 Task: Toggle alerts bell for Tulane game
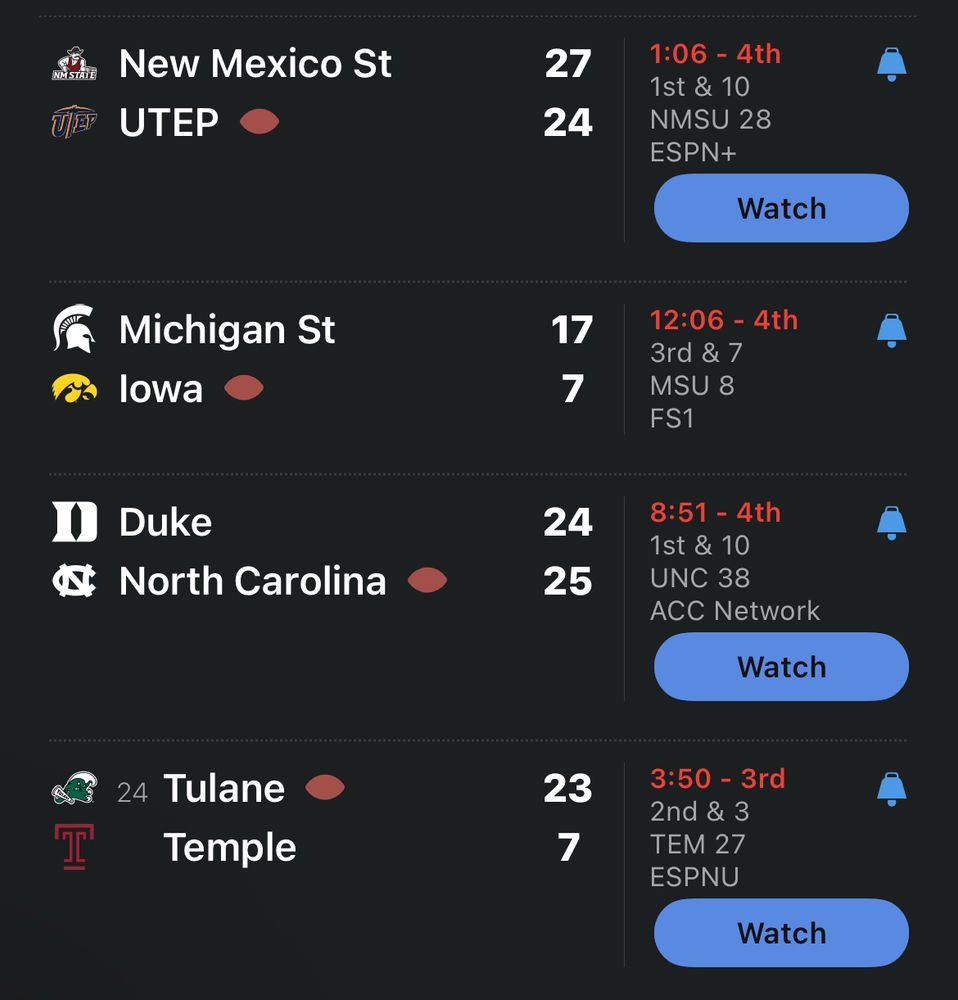(x=891, y=789)
